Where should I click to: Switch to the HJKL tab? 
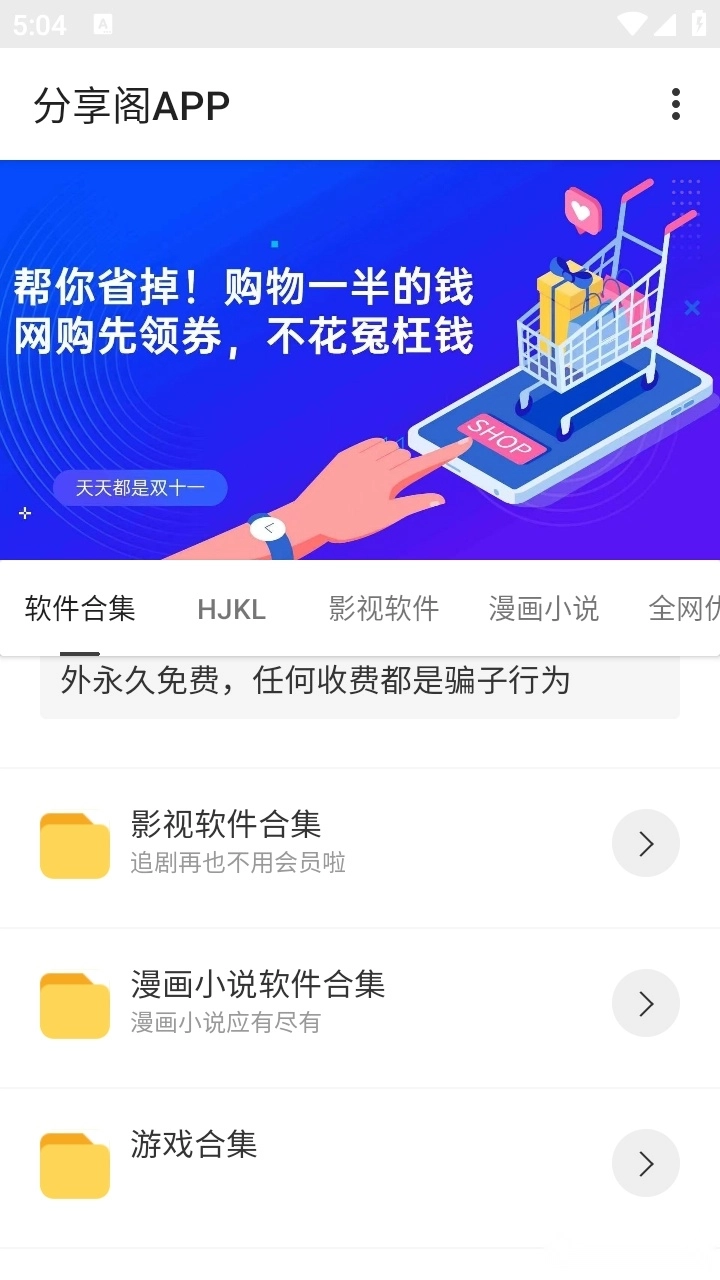(231, 609)
